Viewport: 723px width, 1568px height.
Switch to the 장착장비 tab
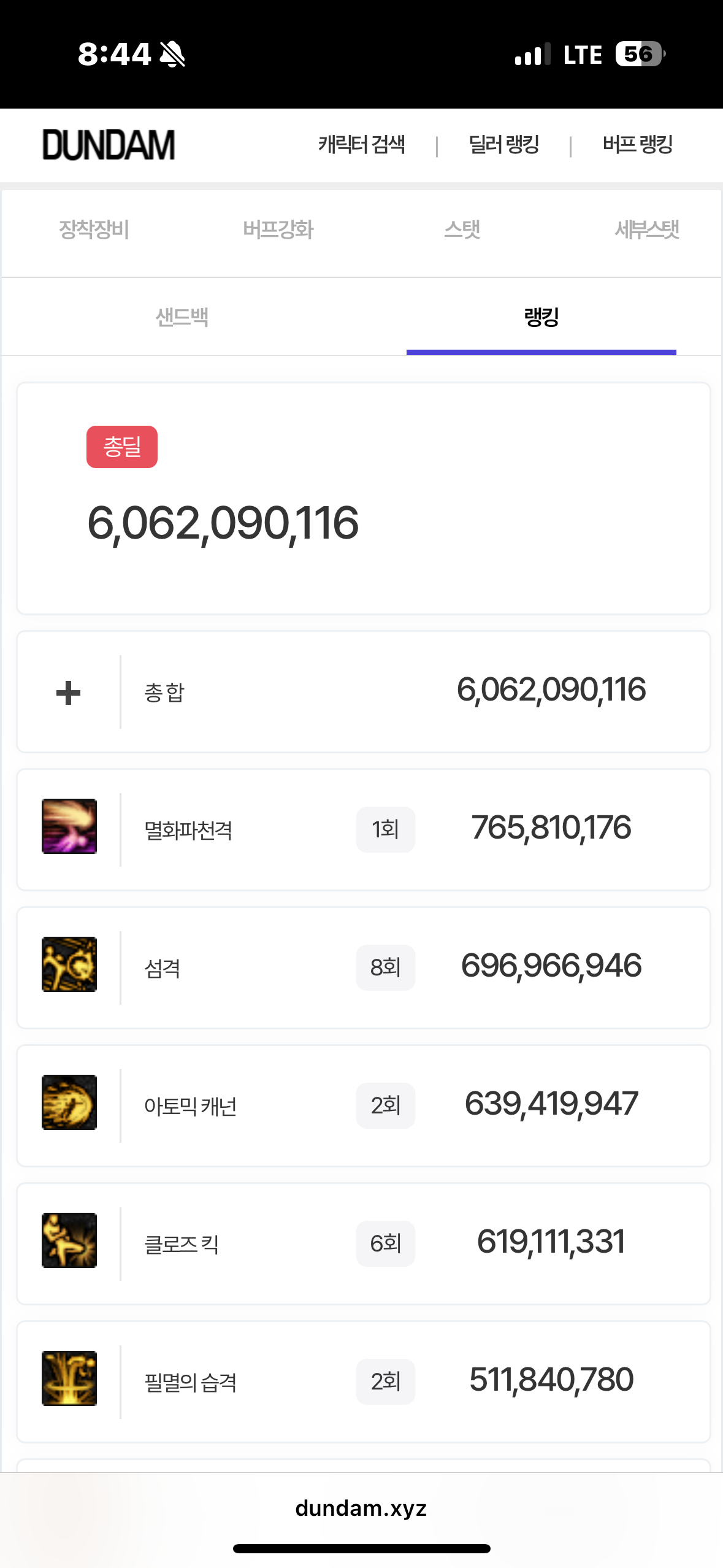point(94,230)
